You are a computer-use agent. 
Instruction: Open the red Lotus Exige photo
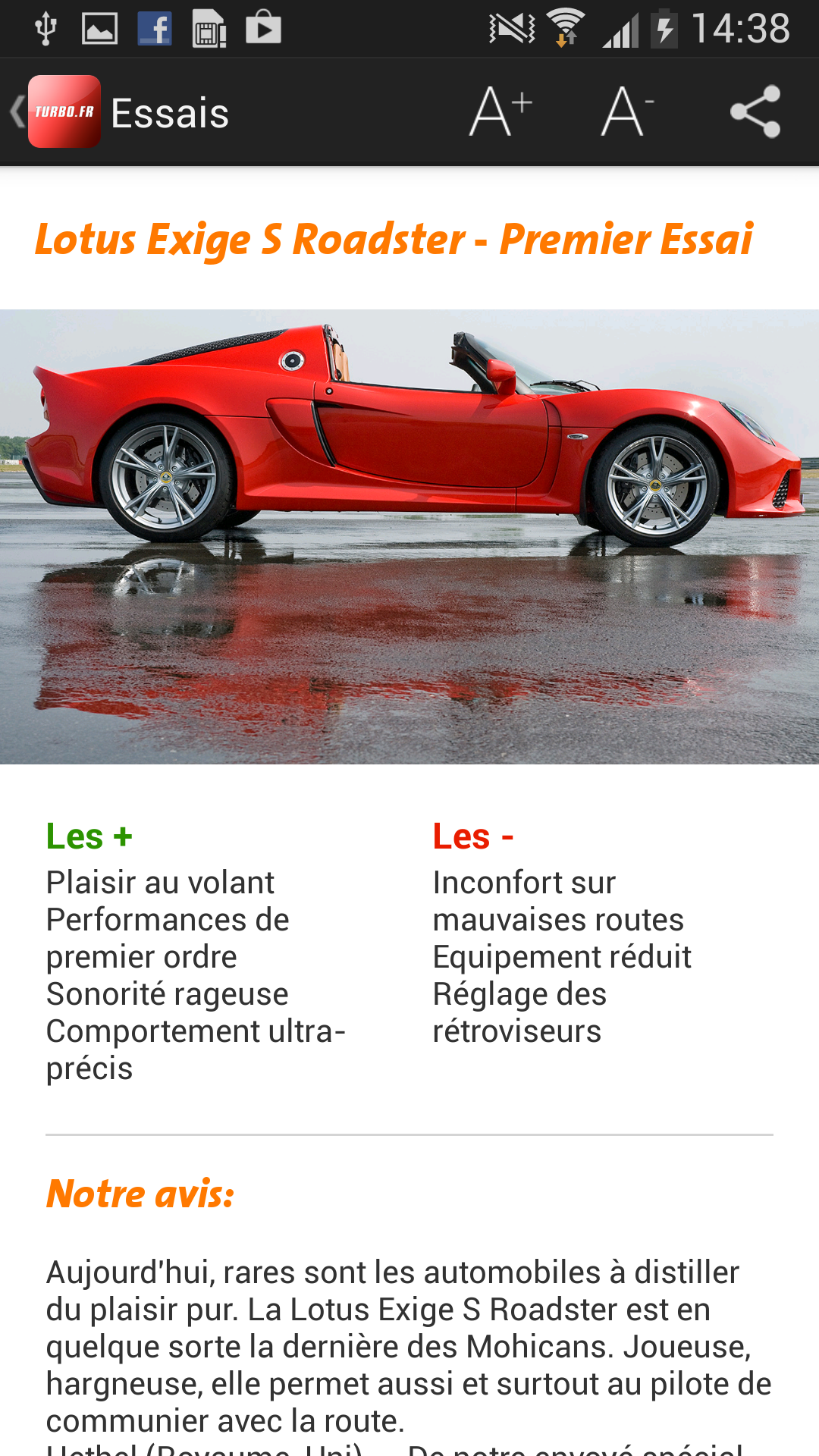click(x=409, y=535)
